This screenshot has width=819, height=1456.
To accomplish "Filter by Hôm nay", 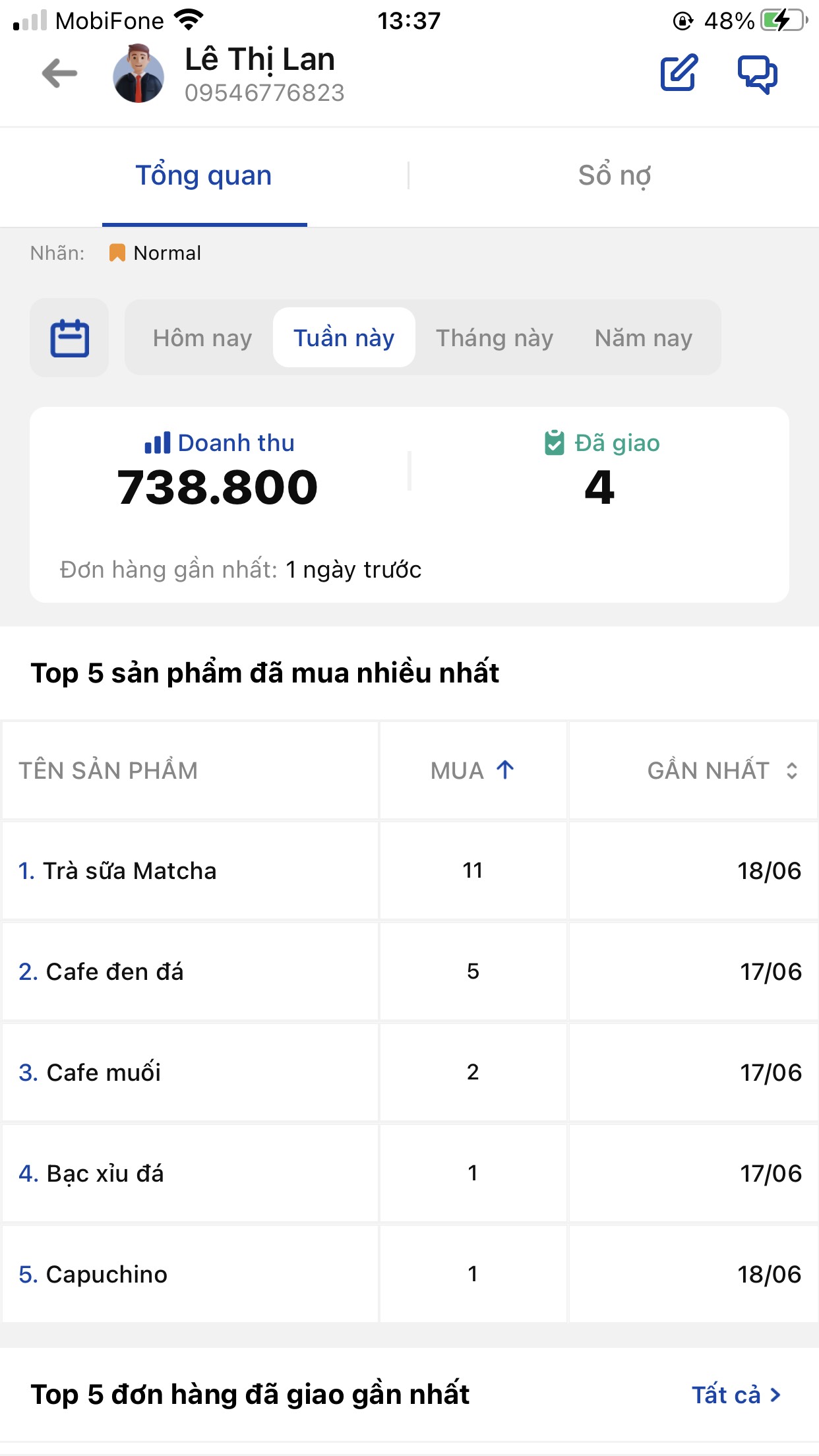I will tap(202, 338).
